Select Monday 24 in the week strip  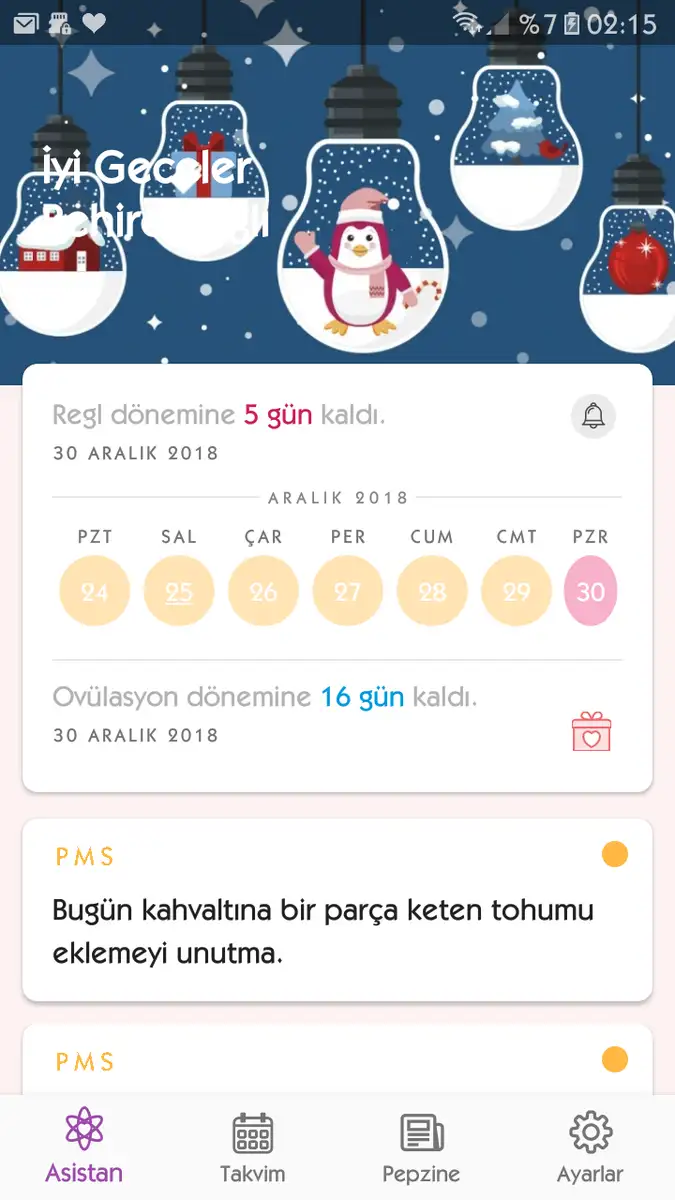[95, 591]
